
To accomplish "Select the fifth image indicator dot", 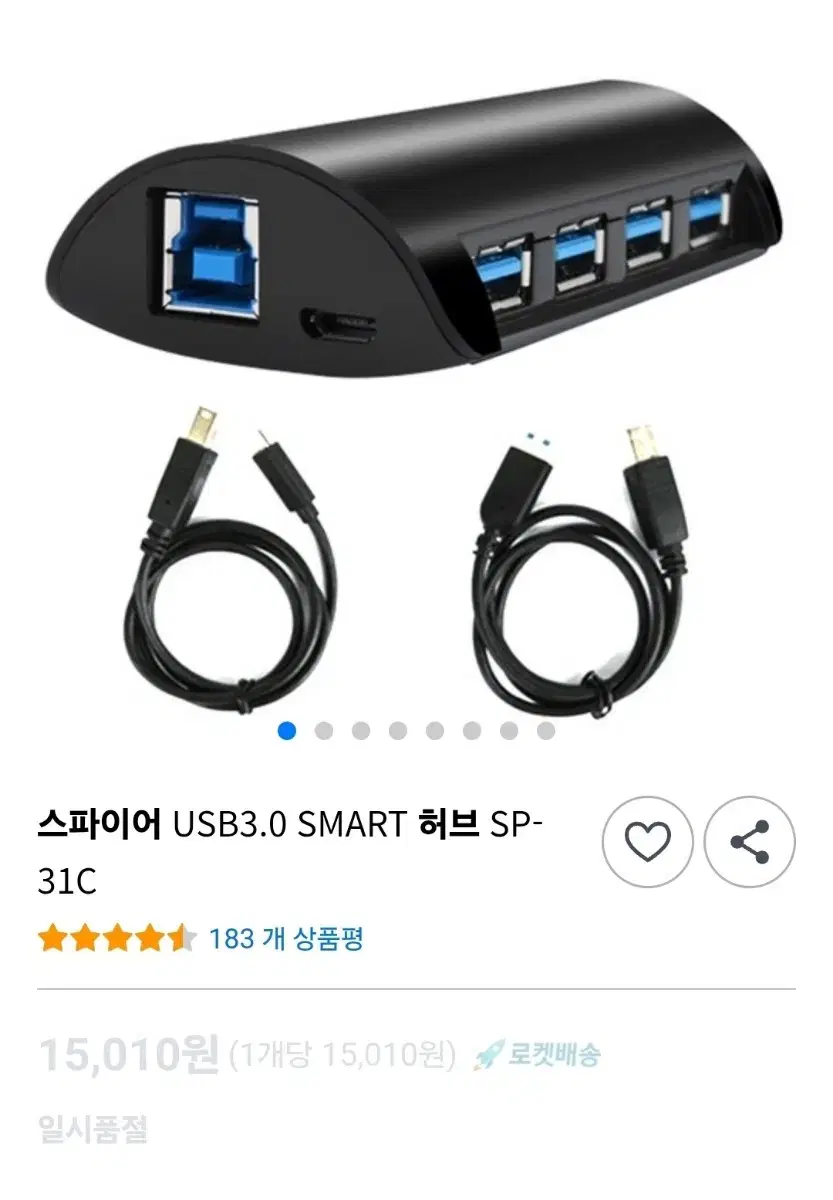I will 435,731.
